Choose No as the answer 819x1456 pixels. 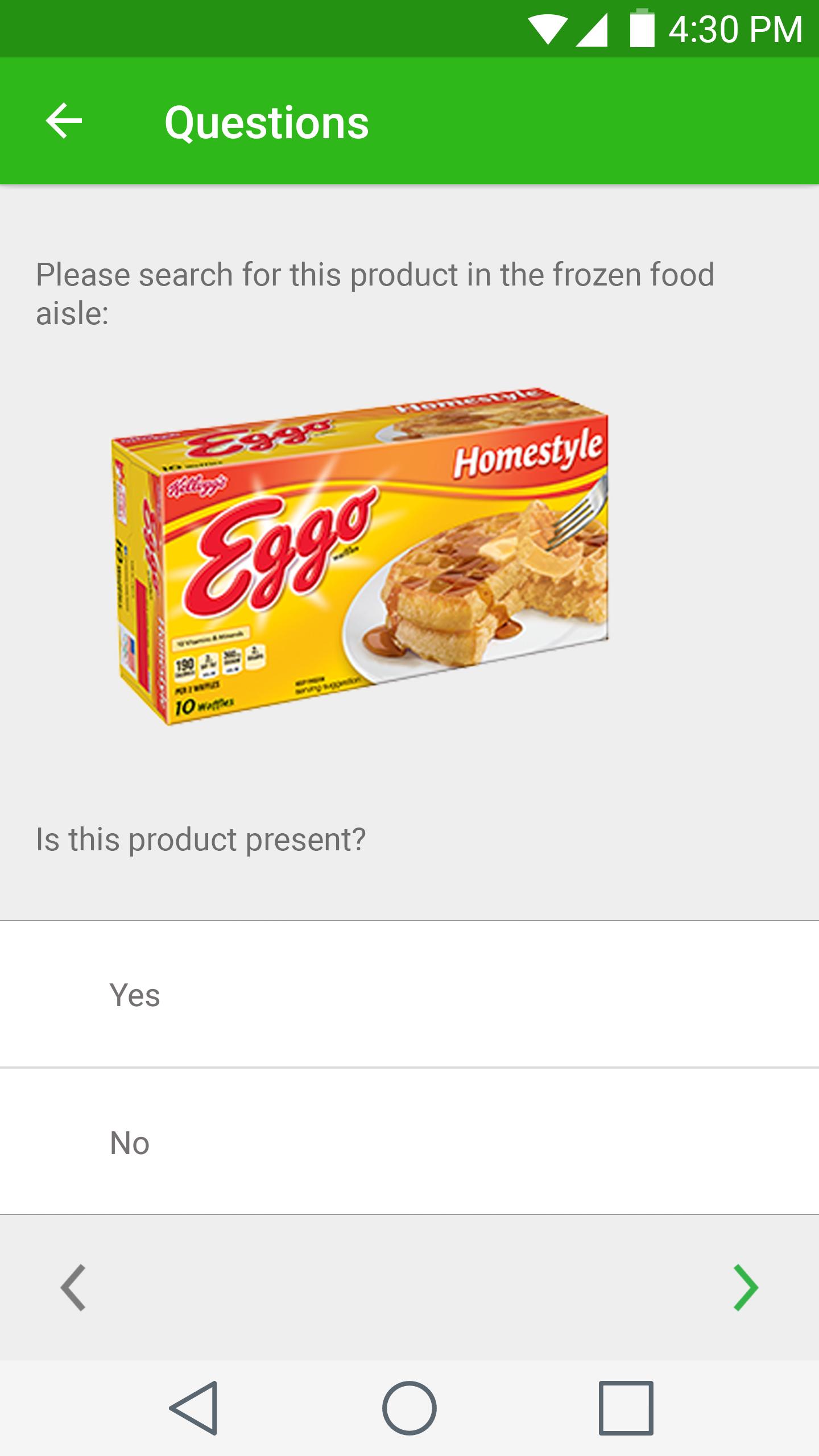pos(409,1143)
